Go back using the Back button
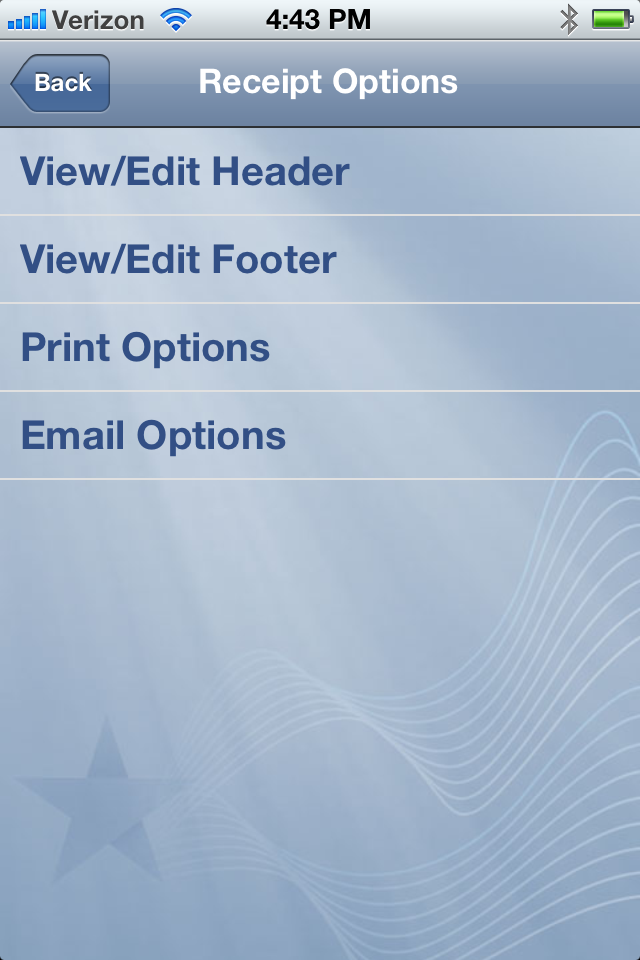640x960 pixels. [61, 83]
